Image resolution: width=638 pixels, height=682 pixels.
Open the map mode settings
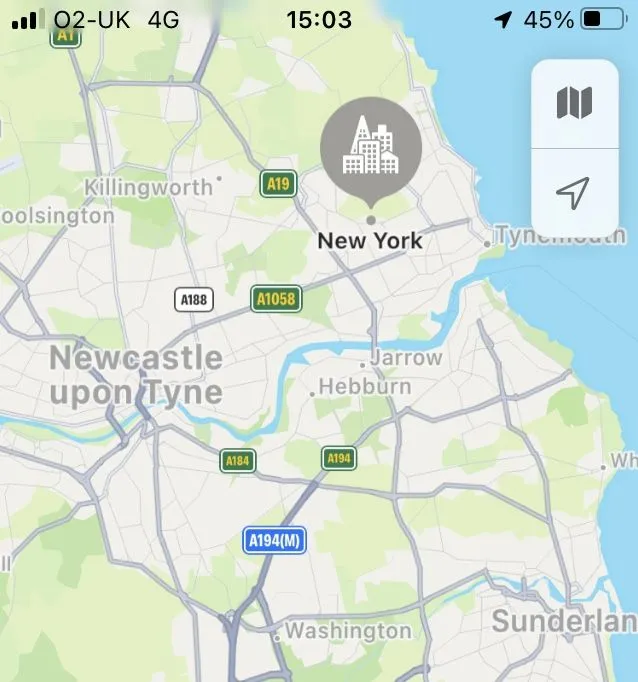(574, 103)
